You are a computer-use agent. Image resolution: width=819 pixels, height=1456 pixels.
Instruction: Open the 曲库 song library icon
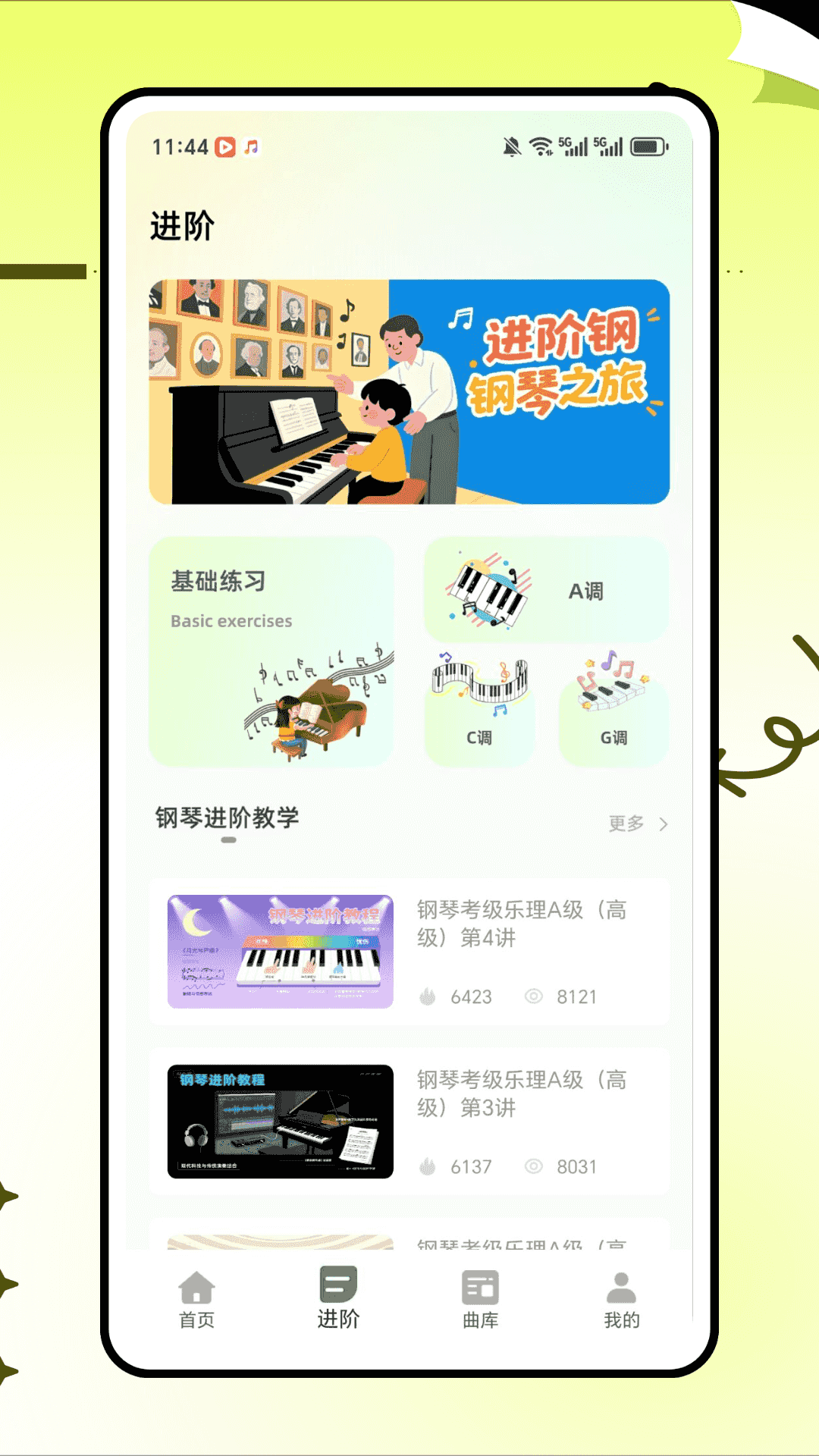[x=479, y=1285]
